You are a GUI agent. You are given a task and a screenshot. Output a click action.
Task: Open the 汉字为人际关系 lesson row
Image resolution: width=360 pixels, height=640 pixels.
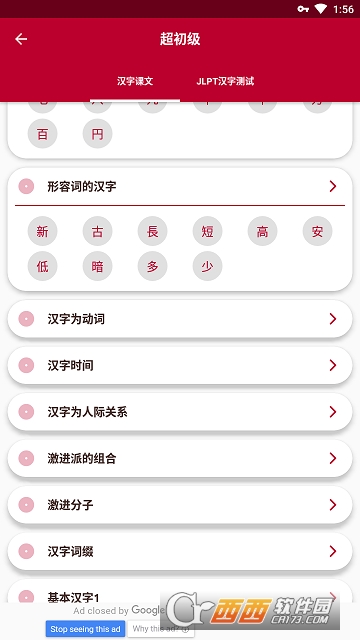(180, 412)
